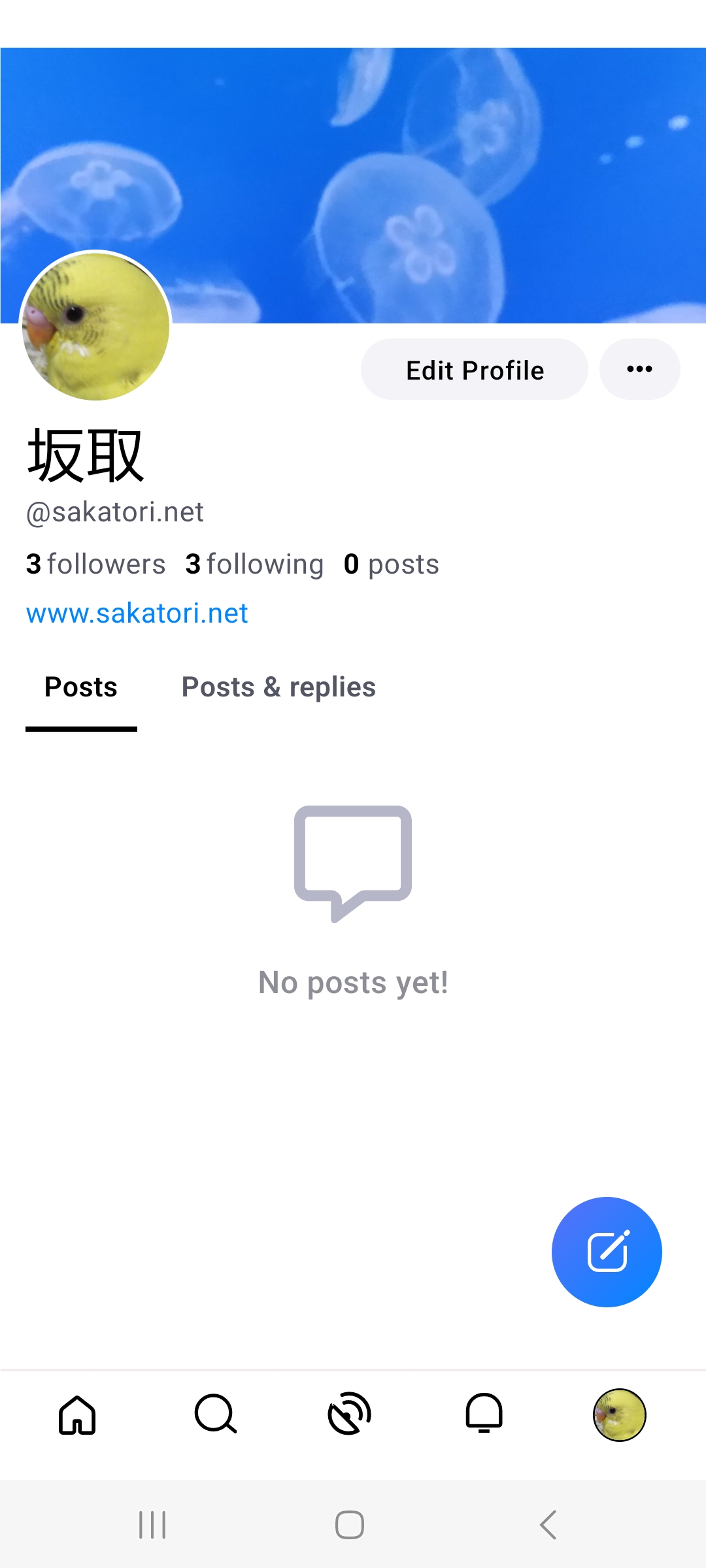The height and width of the screenshot is (1568, 706).
Task: Switch to the Posts tab
Action: coord(81,687)
